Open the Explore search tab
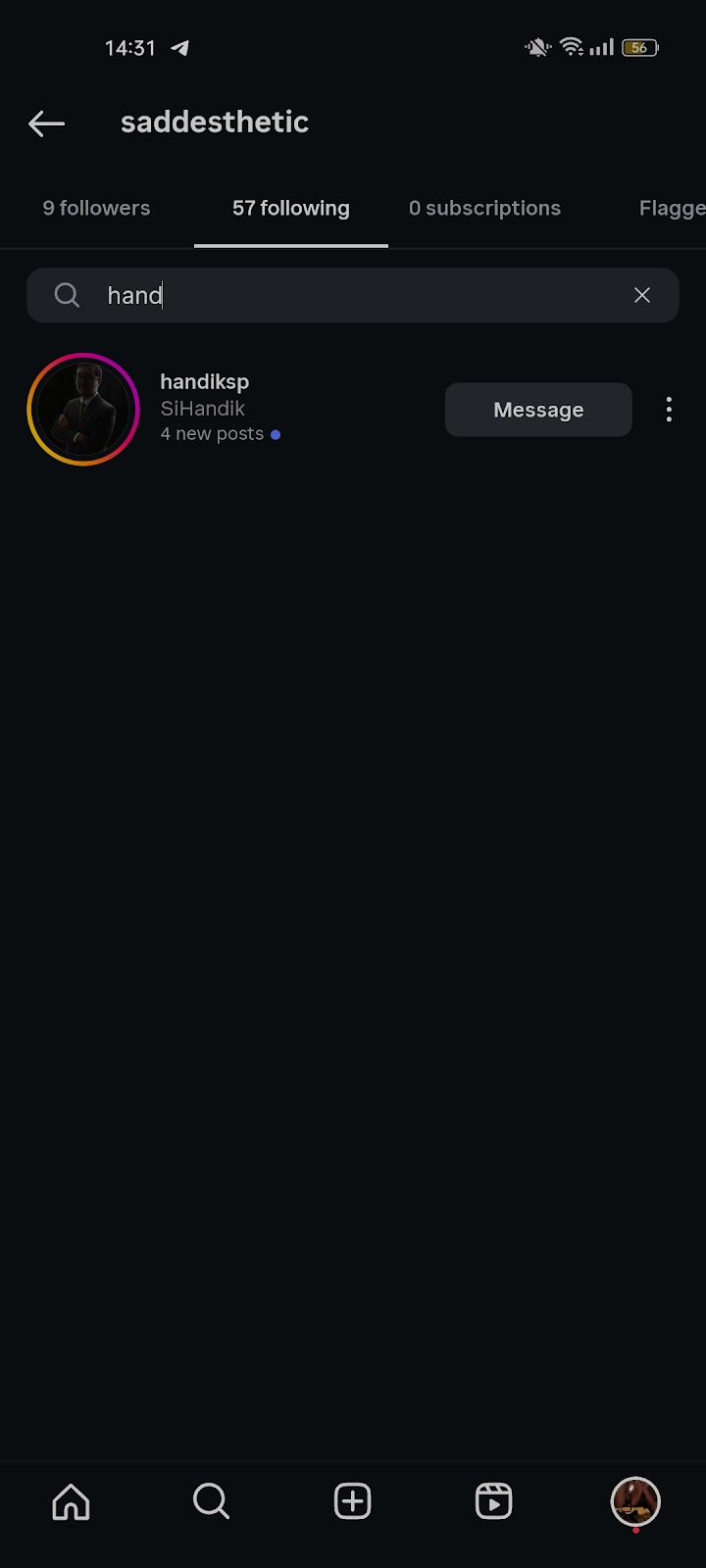Viewport: 706px width, 1568px height. [x=211, y=1501]
